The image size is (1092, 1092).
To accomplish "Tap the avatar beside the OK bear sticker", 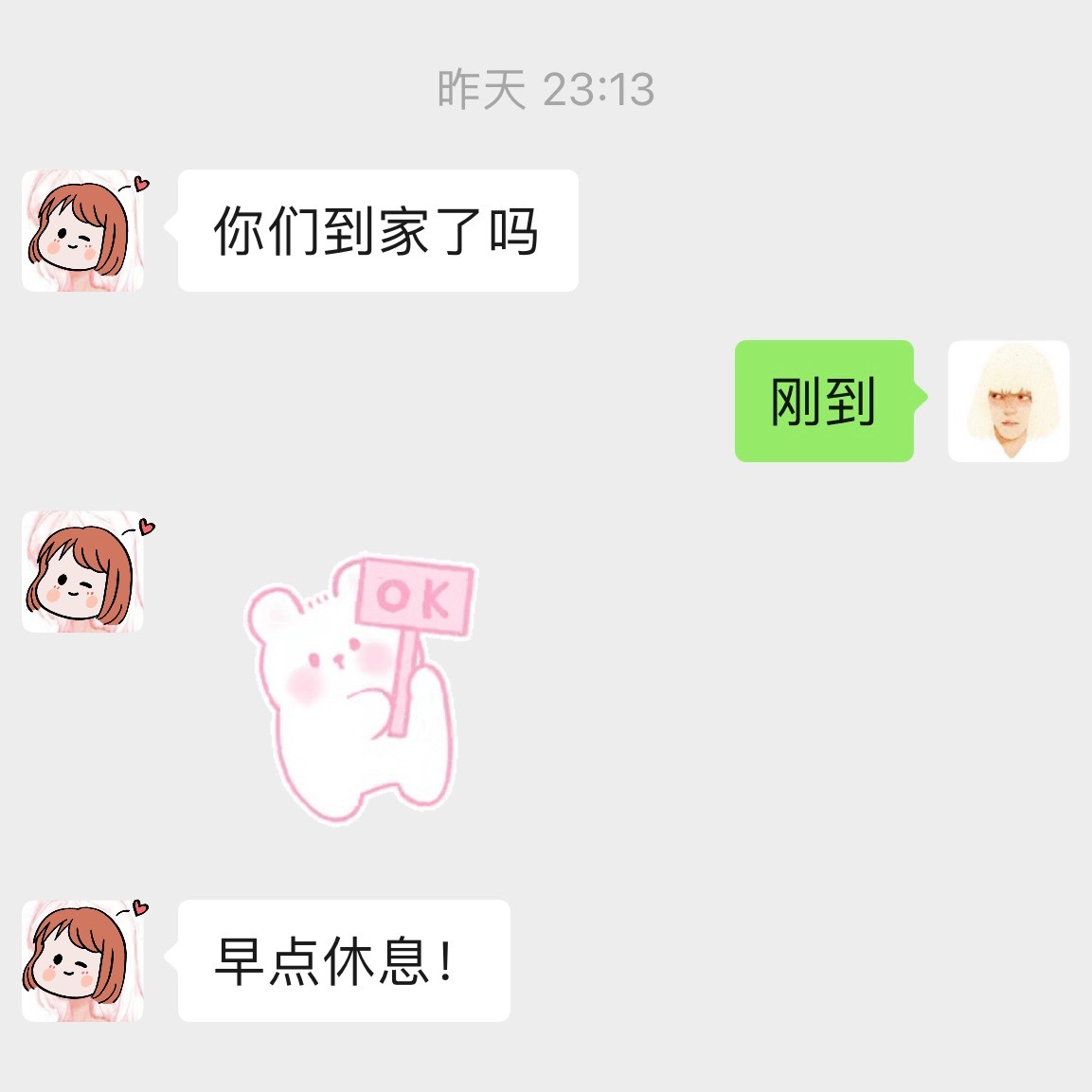I will [x=83, y=572].
